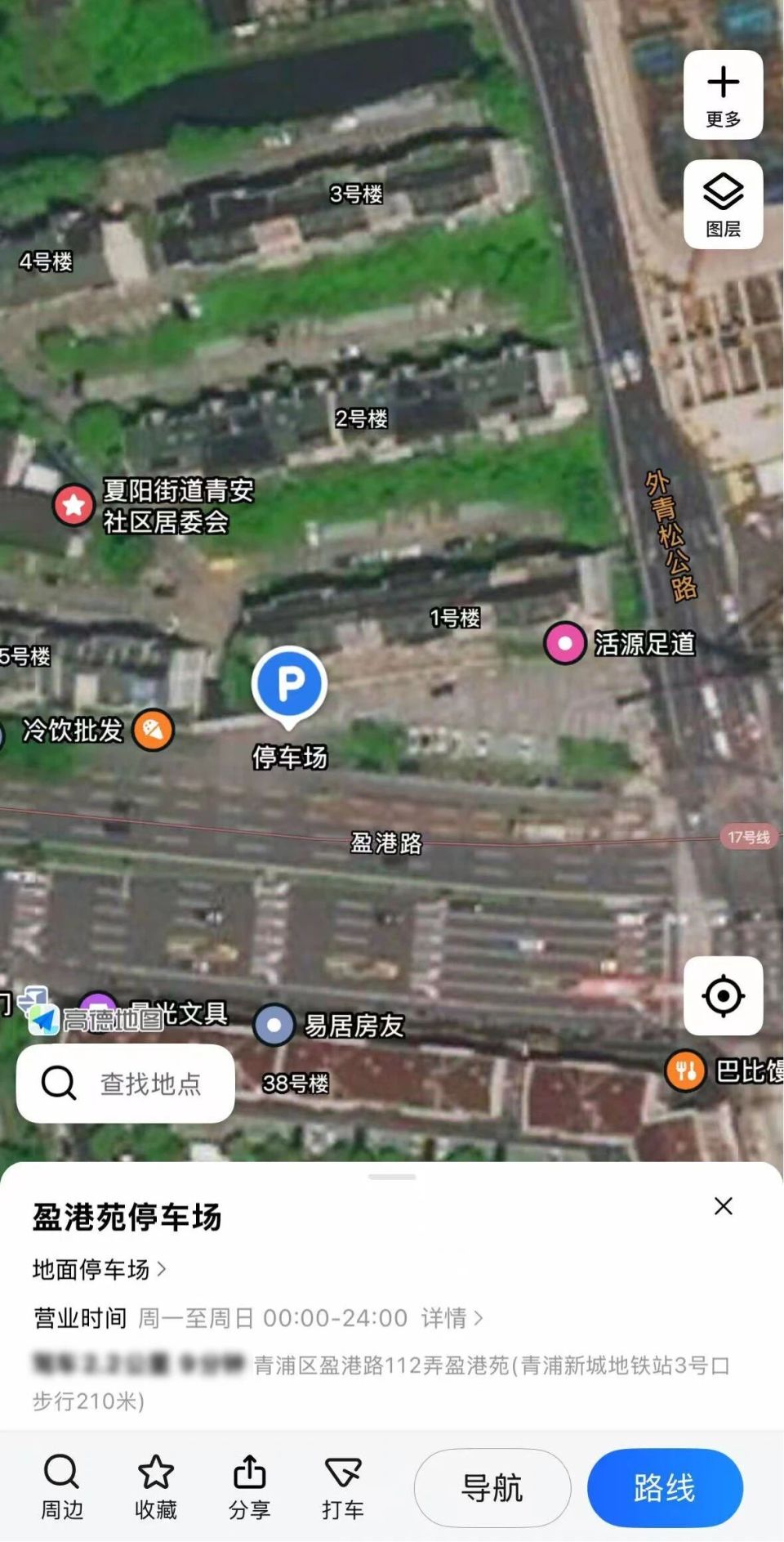
Task: Tap the 夏阳街道青安社区居委会 star marker
Action: 73,505
